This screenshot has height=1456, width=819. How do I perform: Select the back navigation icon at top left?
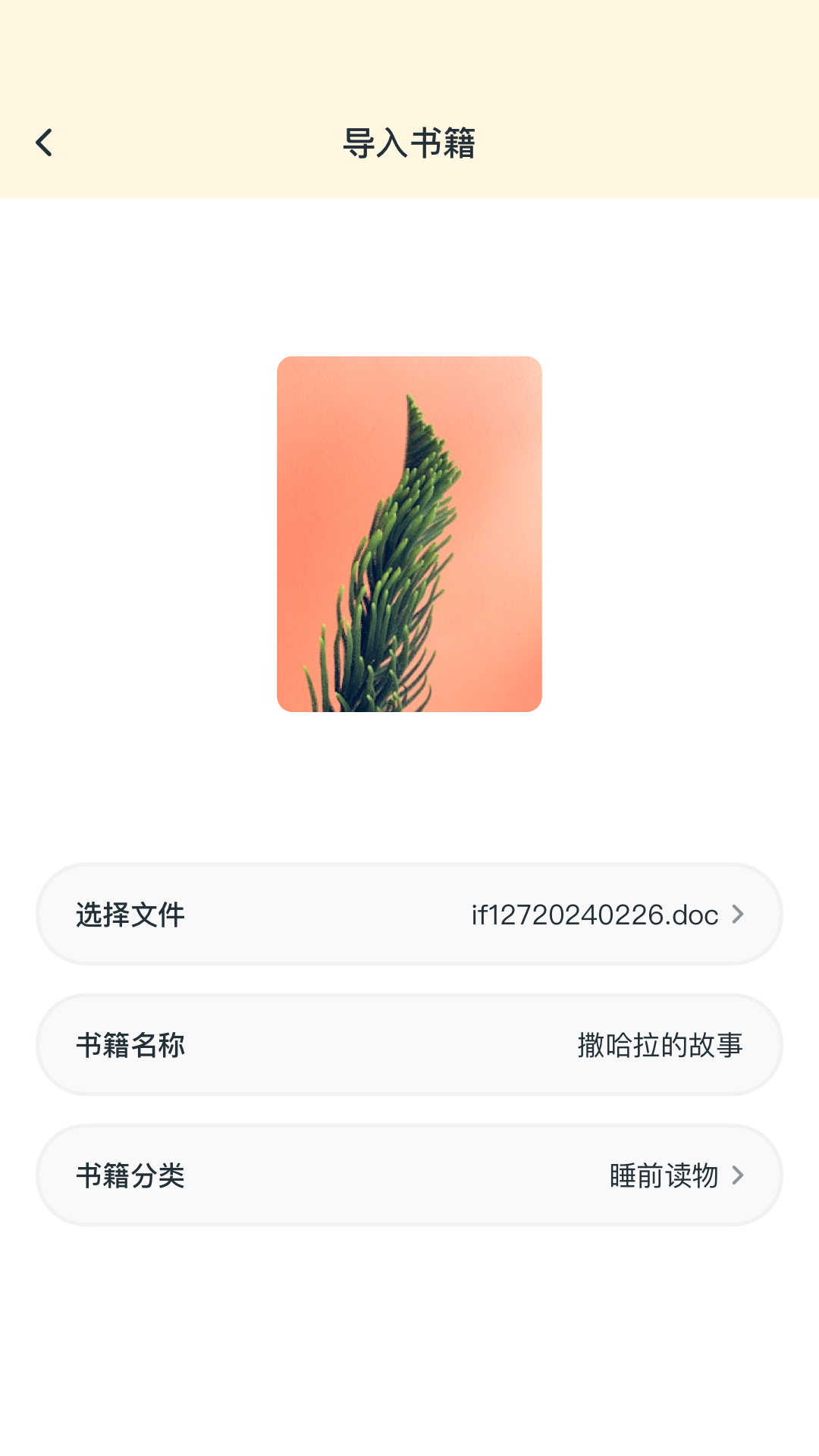[43, 141]
